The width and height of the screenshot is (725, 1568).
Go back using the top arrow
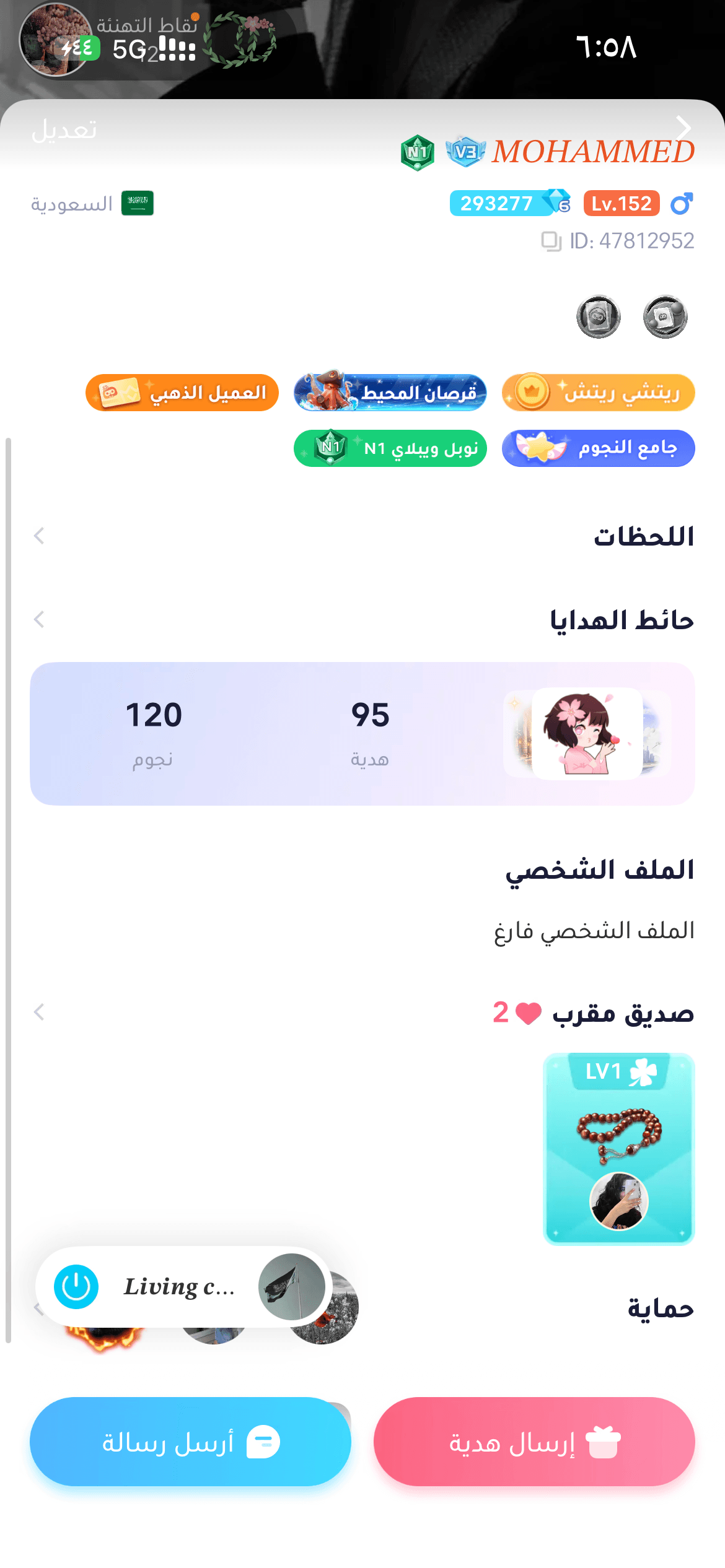pos(682,128)
